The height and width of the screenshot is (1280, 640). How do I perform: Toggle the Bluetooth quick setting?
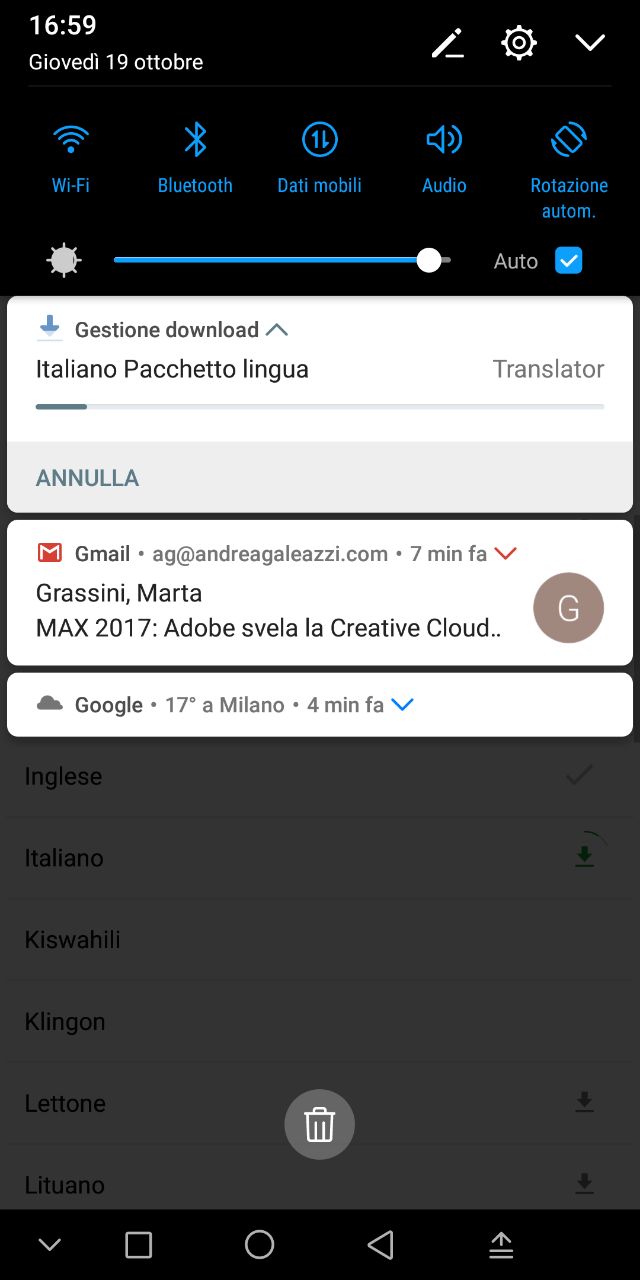(195, 158)
